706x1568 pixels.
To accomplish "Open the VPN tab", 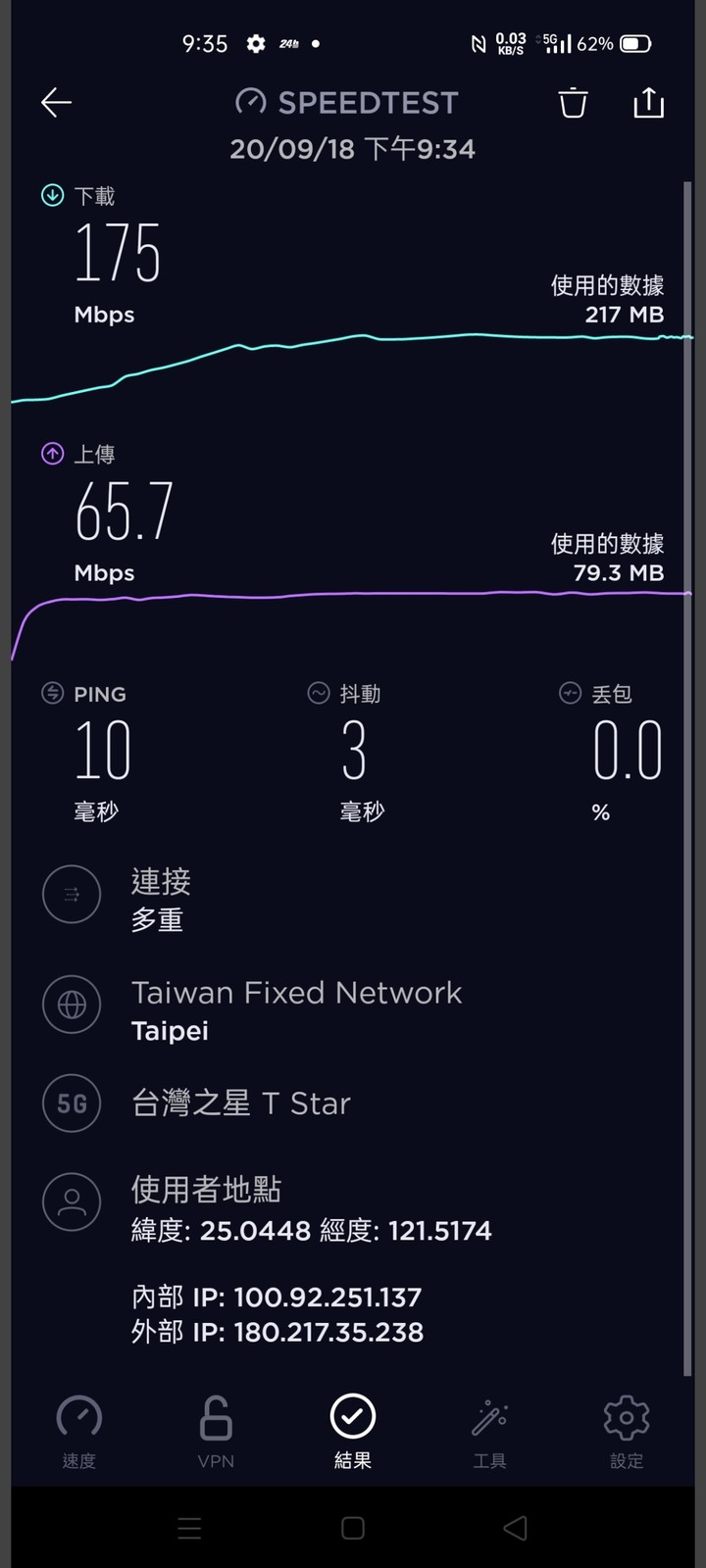I will pos(216,1432).
